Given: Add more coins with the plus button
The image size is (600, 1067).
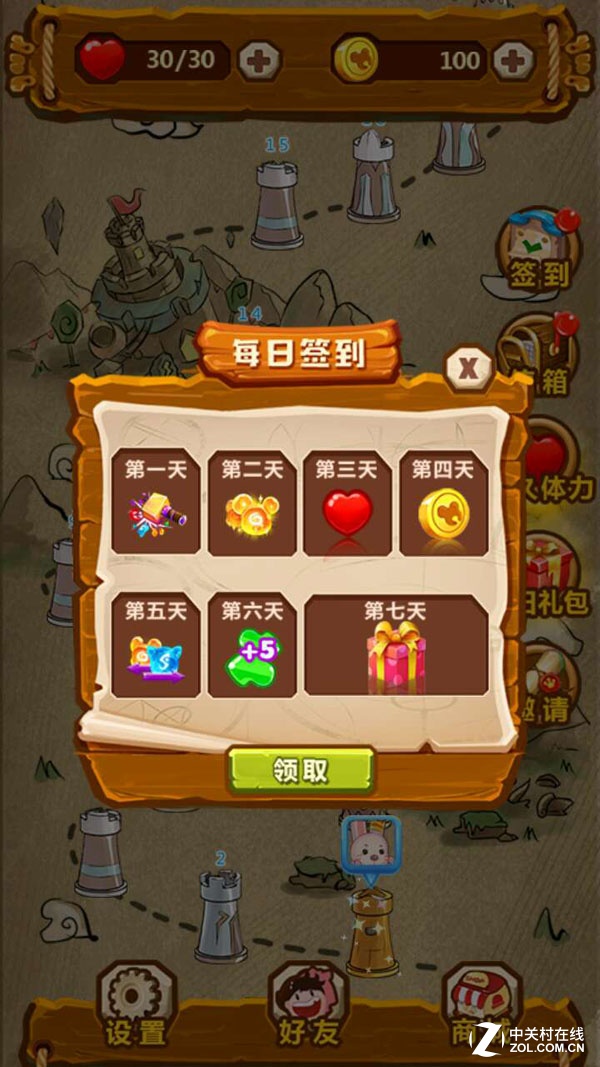Looking at the screenshot, I should (514, 61).
